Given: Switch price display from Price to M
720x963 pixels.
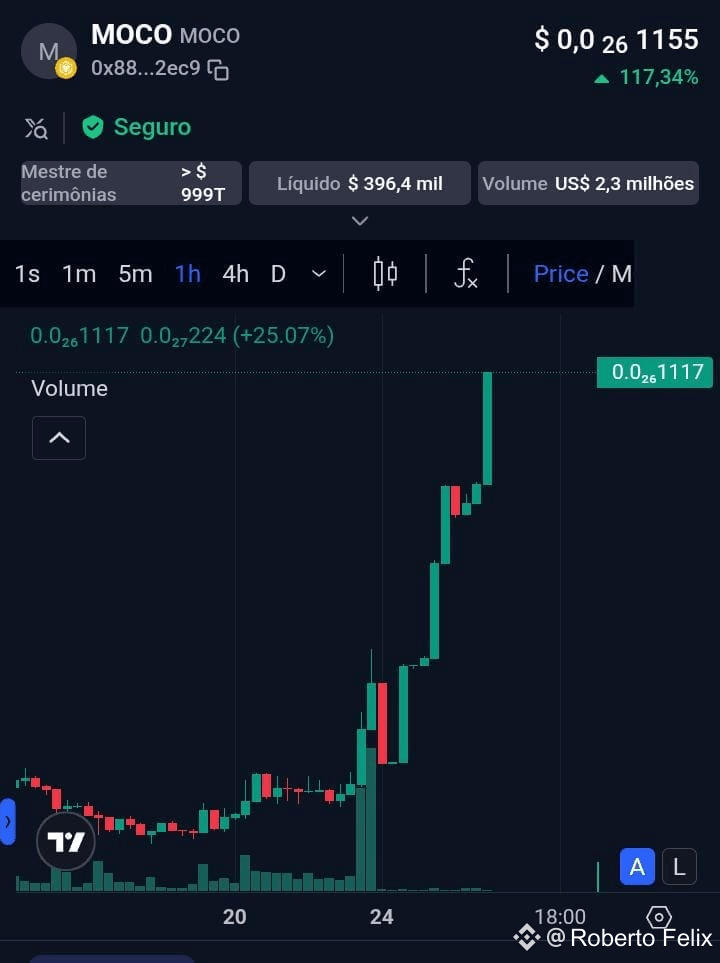Looking at the screenshot, I should (x=622, y=273).
